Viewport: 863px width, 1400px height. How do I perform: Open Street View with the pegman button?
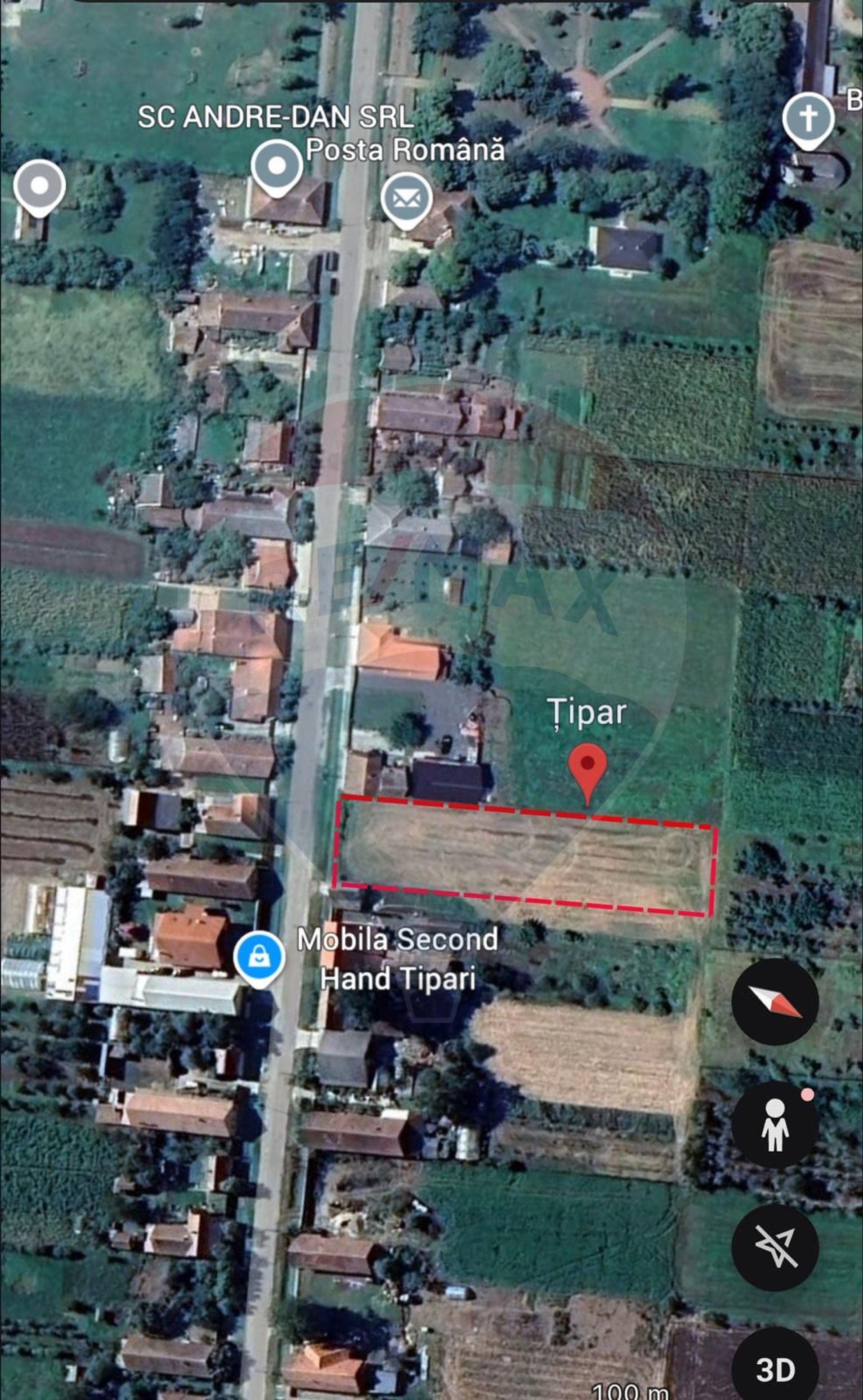click(x=774, y=1125)
